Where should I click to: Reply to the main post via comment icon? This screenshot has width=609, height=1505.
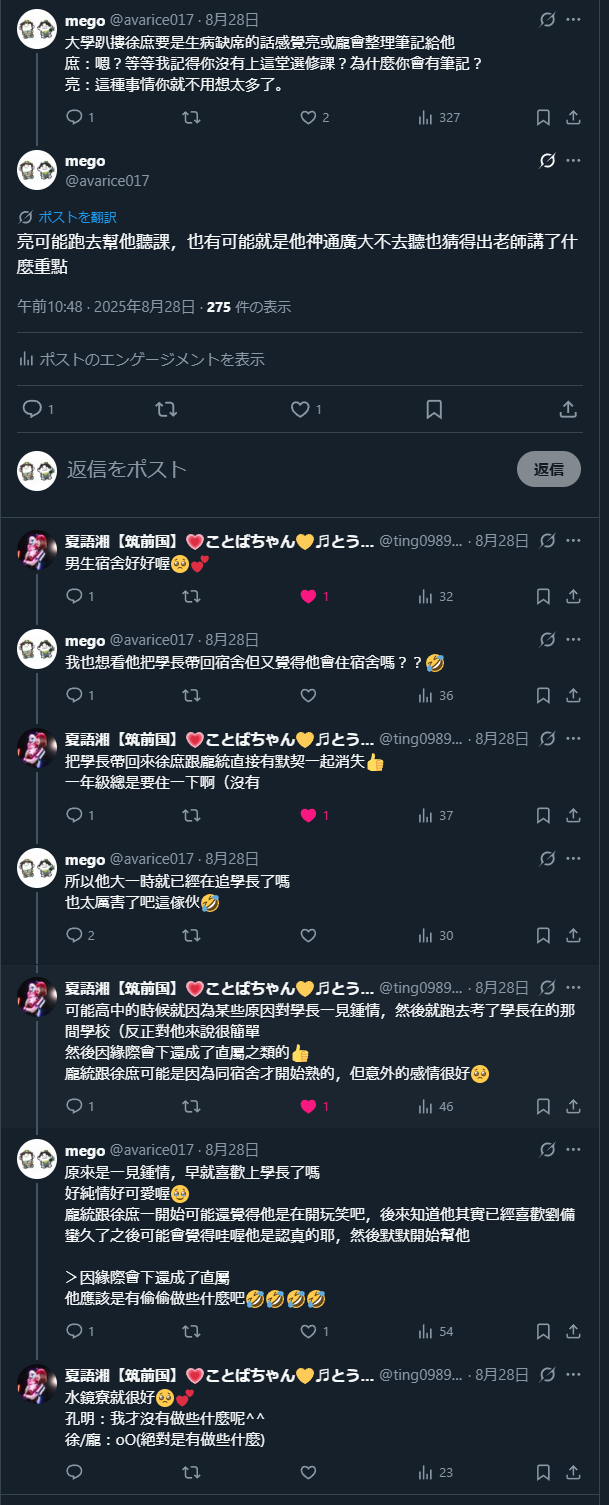pos(32,409)
